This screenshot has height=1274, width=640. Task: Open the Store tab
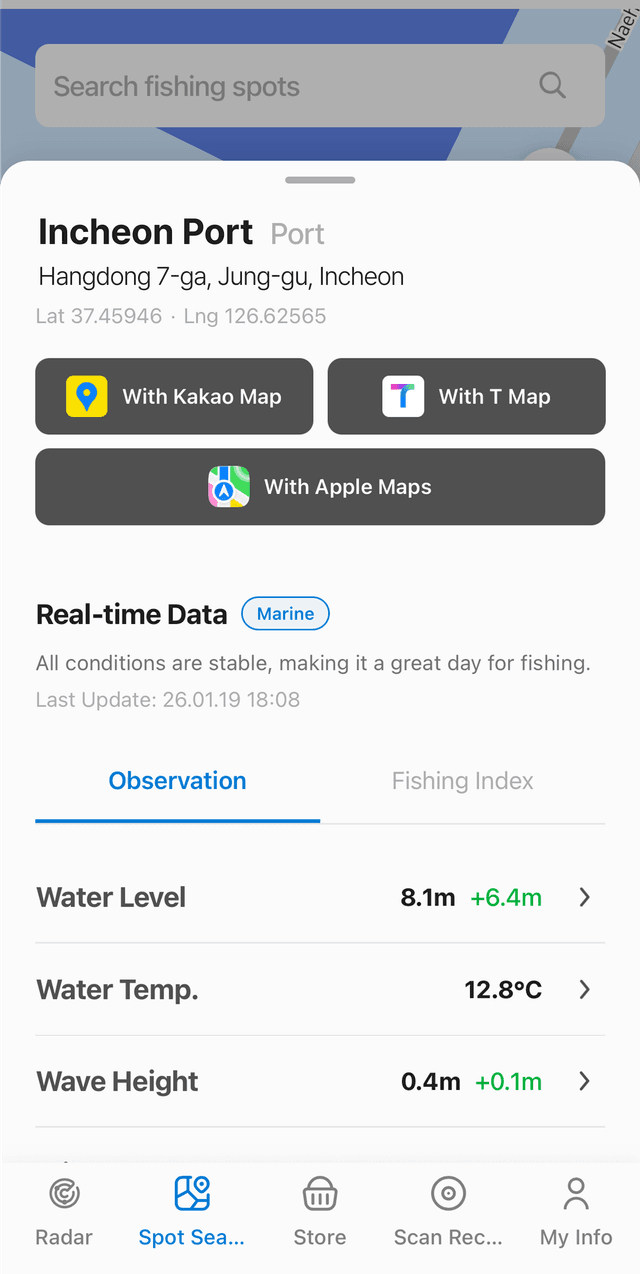pos(320,1211)
